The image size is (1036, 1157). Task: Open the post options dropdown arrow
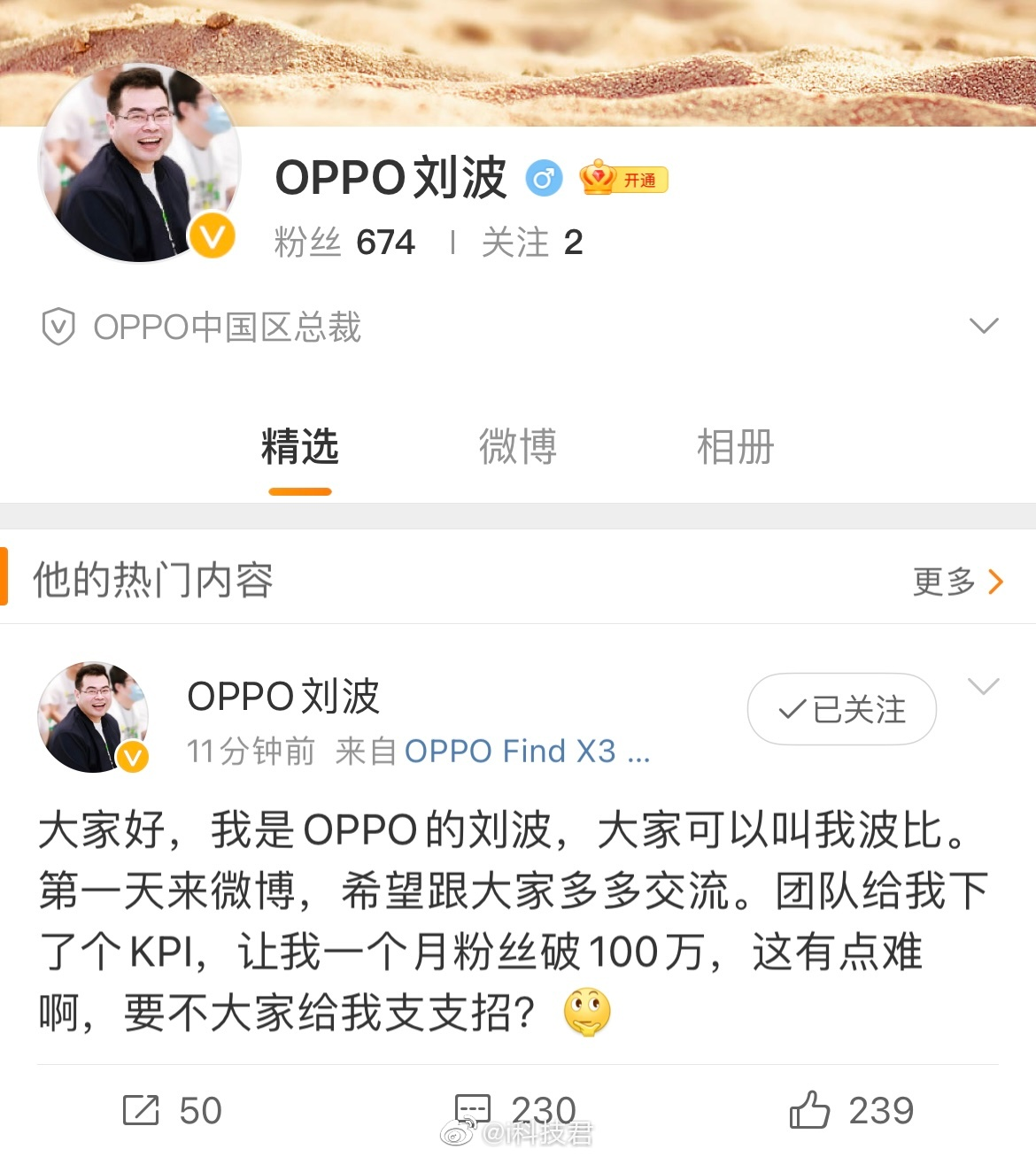(983, 686)
